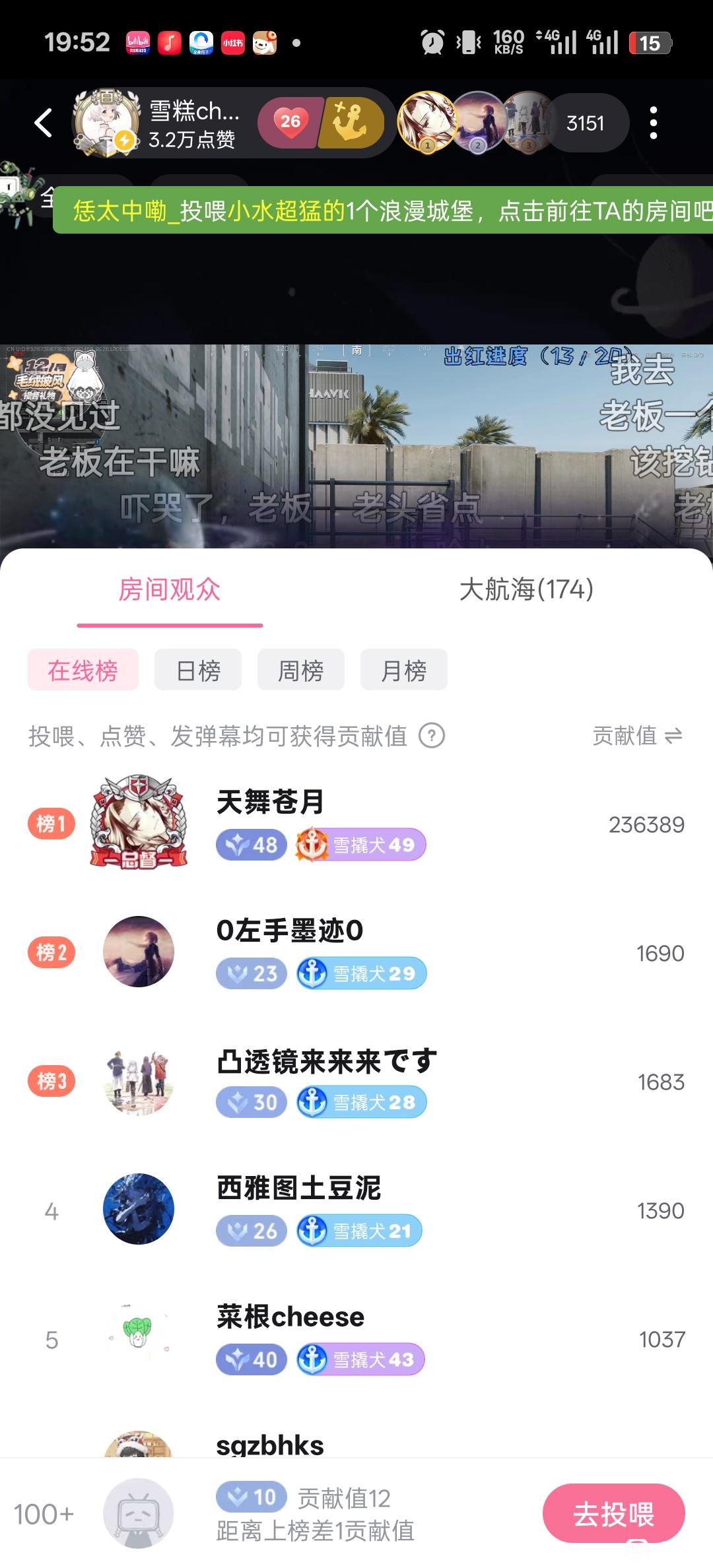Open the 3151 viewers count list
The height and width of the screenshot is (1568, 713).
coord(585,123)
